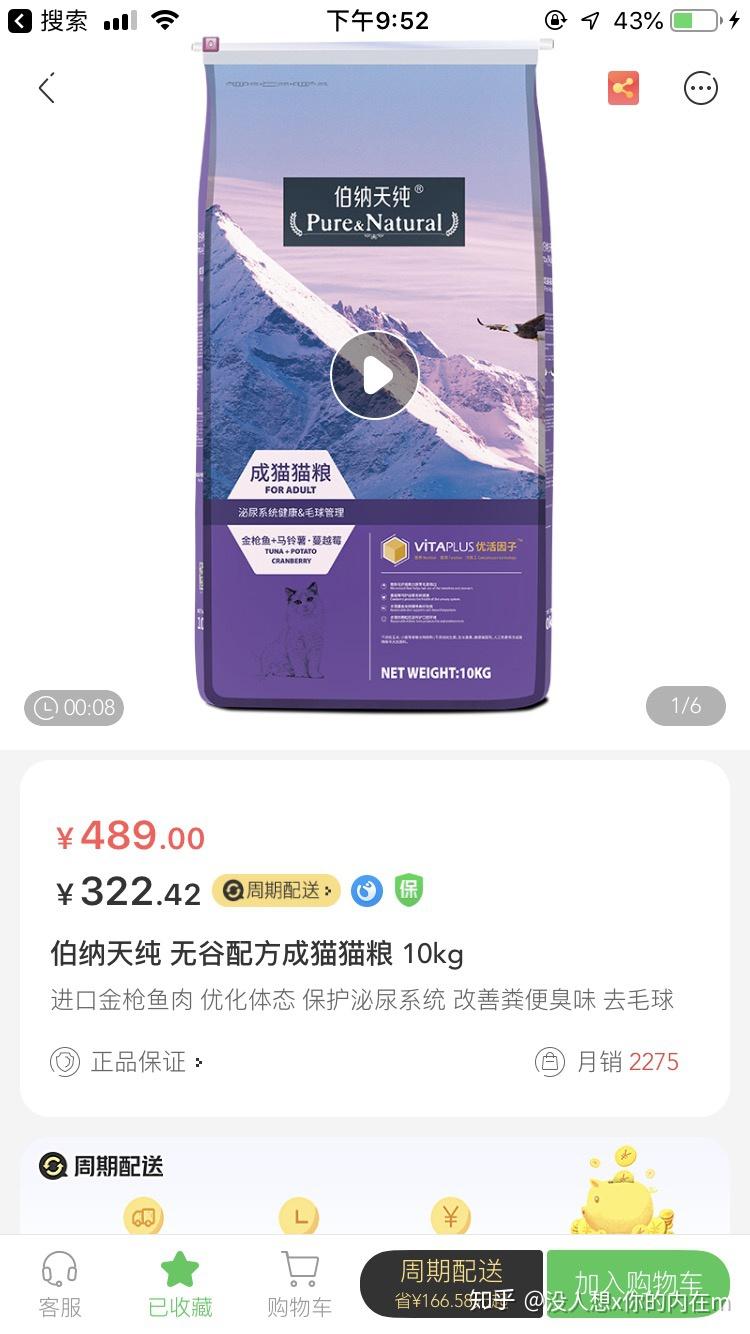Contact 客服 customer service
Viewport: 750px width, 1334px height.
[x=60, y=1285]
